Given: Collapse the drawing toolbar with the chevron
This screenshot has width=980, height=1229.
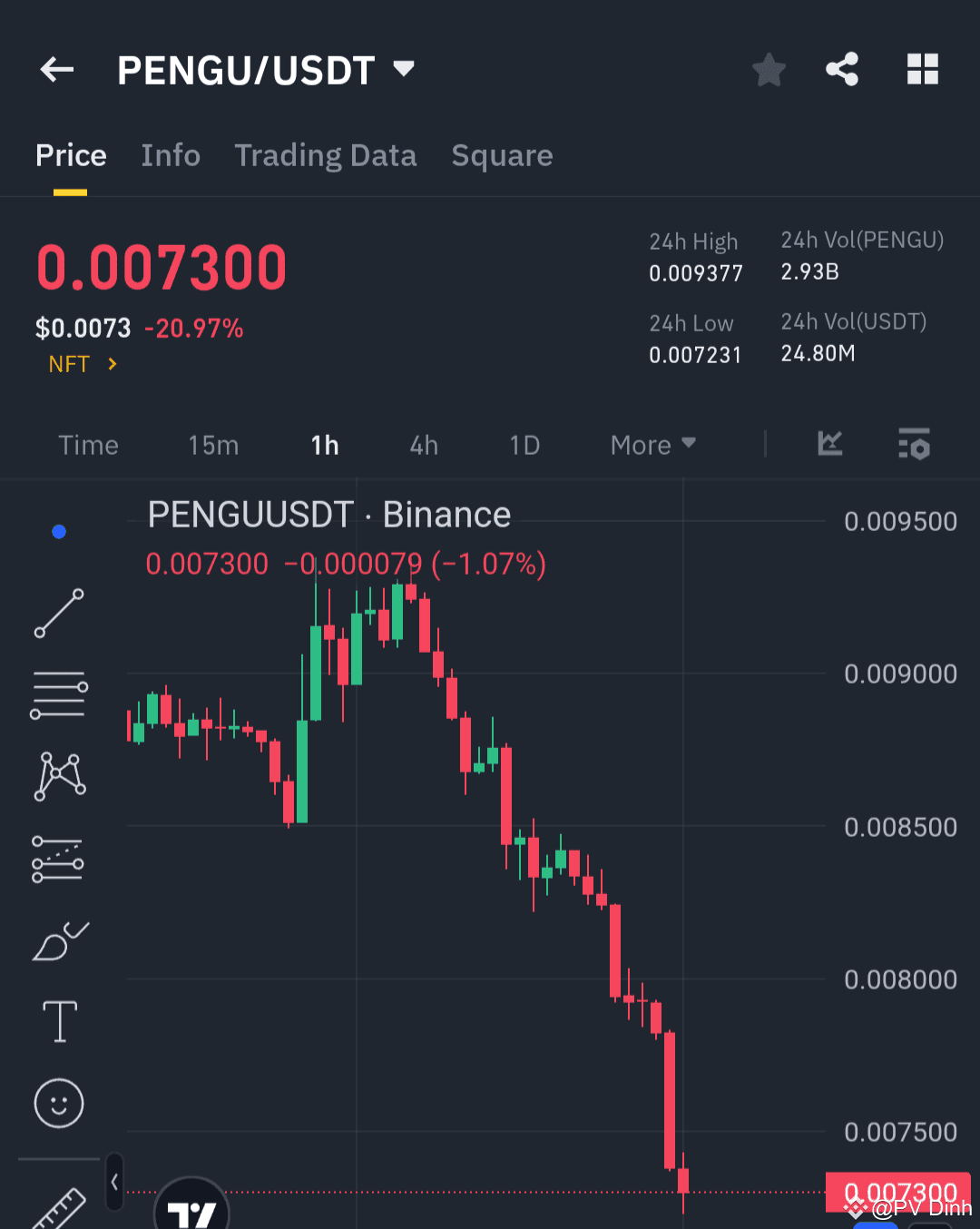Looking at the screenshot, I should [114, 1183].
